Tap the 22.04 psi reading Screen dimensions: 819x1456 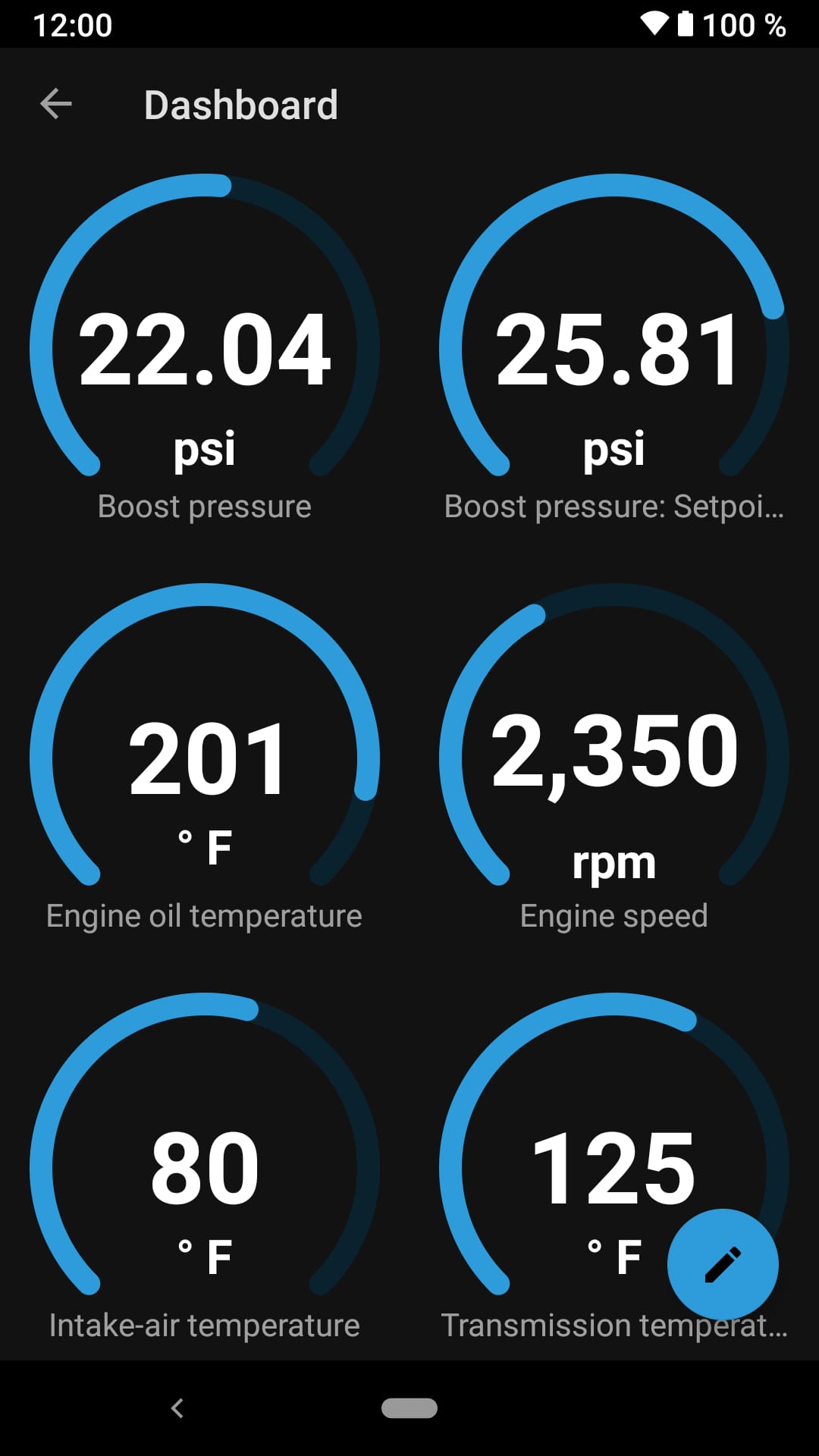(x=203, y=350)
